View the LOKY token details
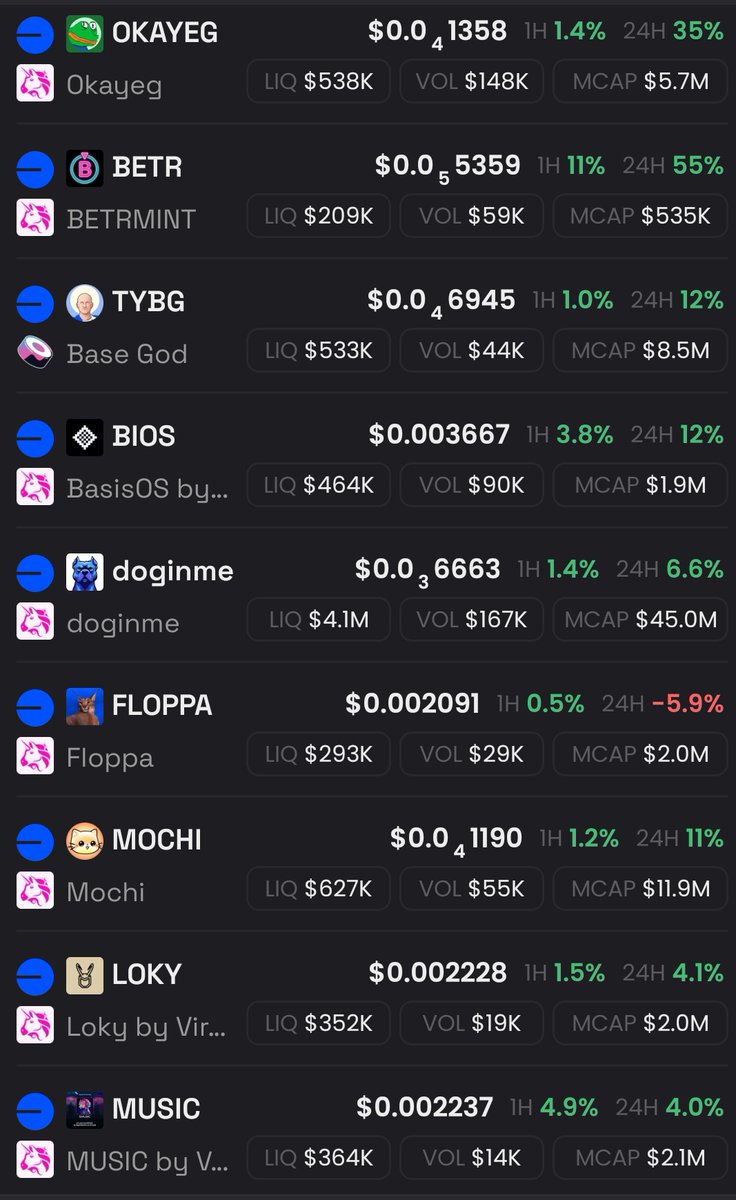The width and height of the screenshot is (736, 1200). point(368,998)
